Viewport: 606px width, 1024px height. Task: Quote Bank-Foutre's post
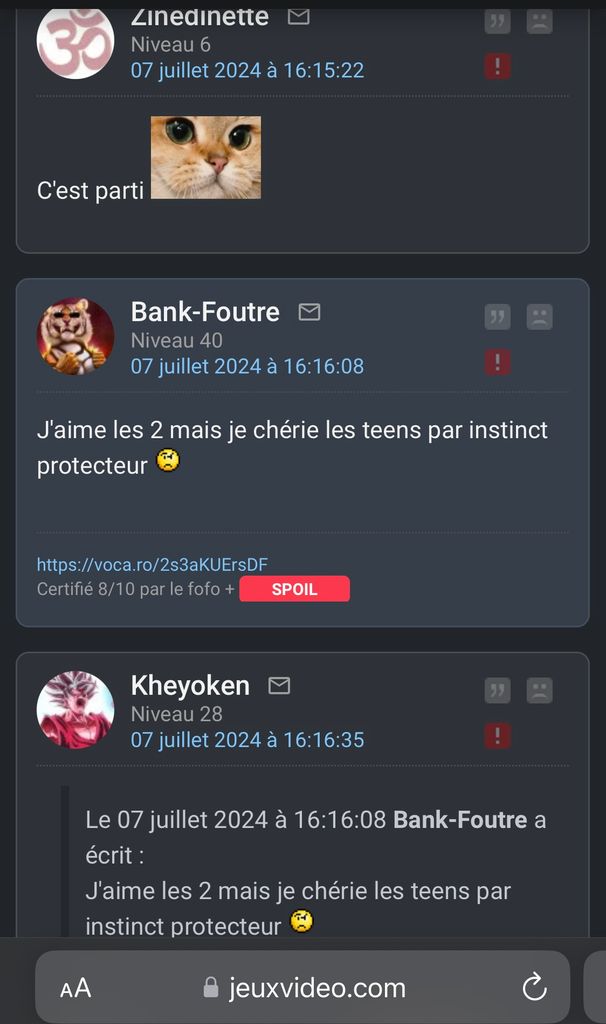point(497,317)
